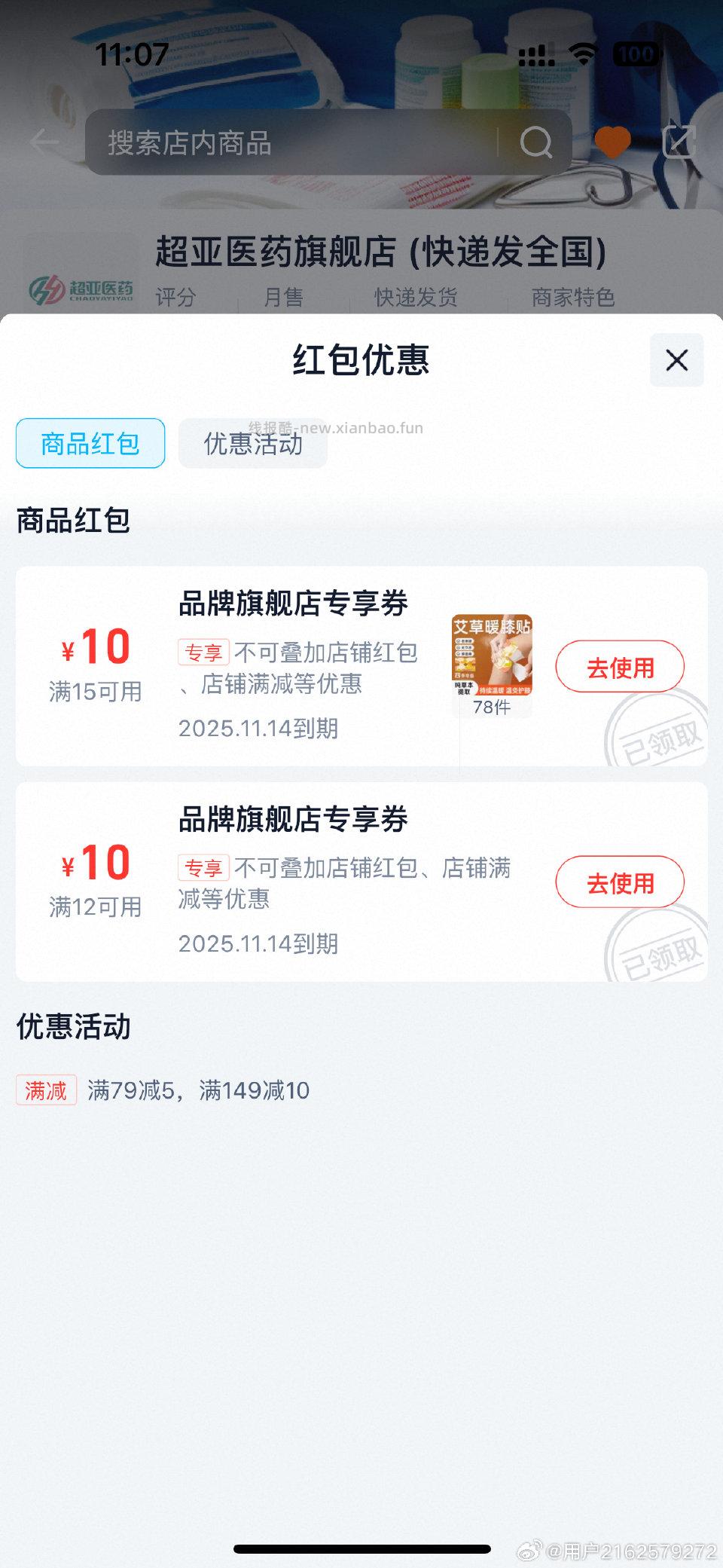This screenshot has height=1568, width=723.
Task: Tap the 满减 red label
Action: (x=47, y=1090)
